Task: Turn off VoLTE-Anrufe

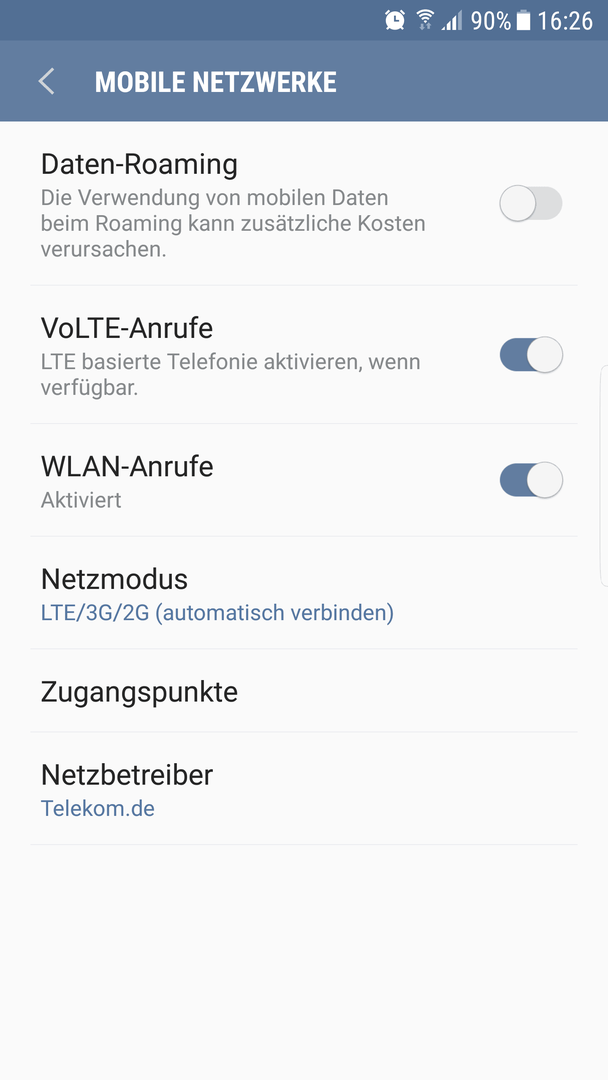Action: coord(531,355)
